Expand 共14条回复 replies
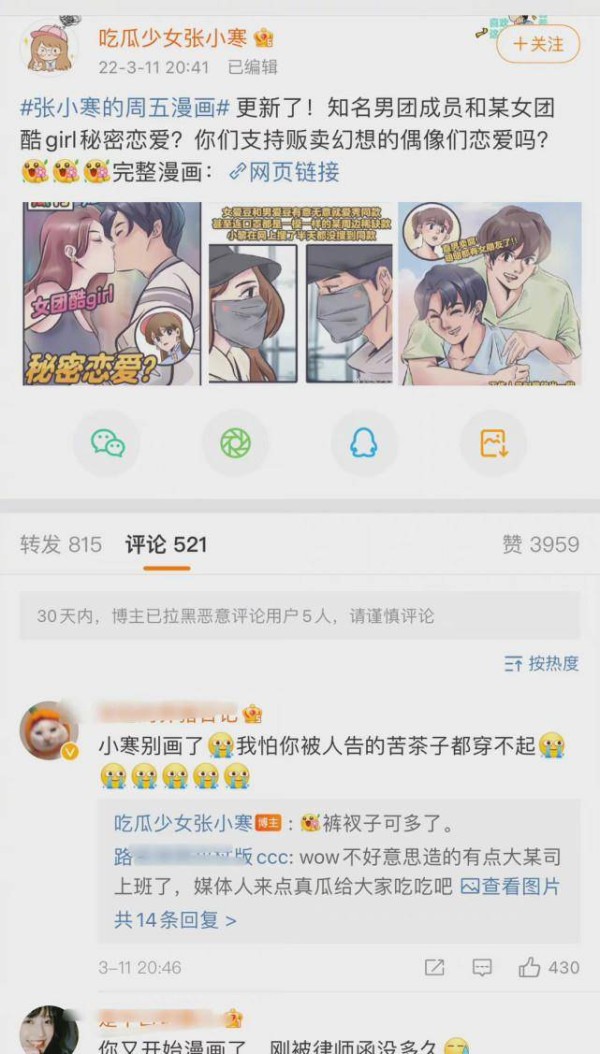The image size is (600, 1054). (x=175, y=920)
